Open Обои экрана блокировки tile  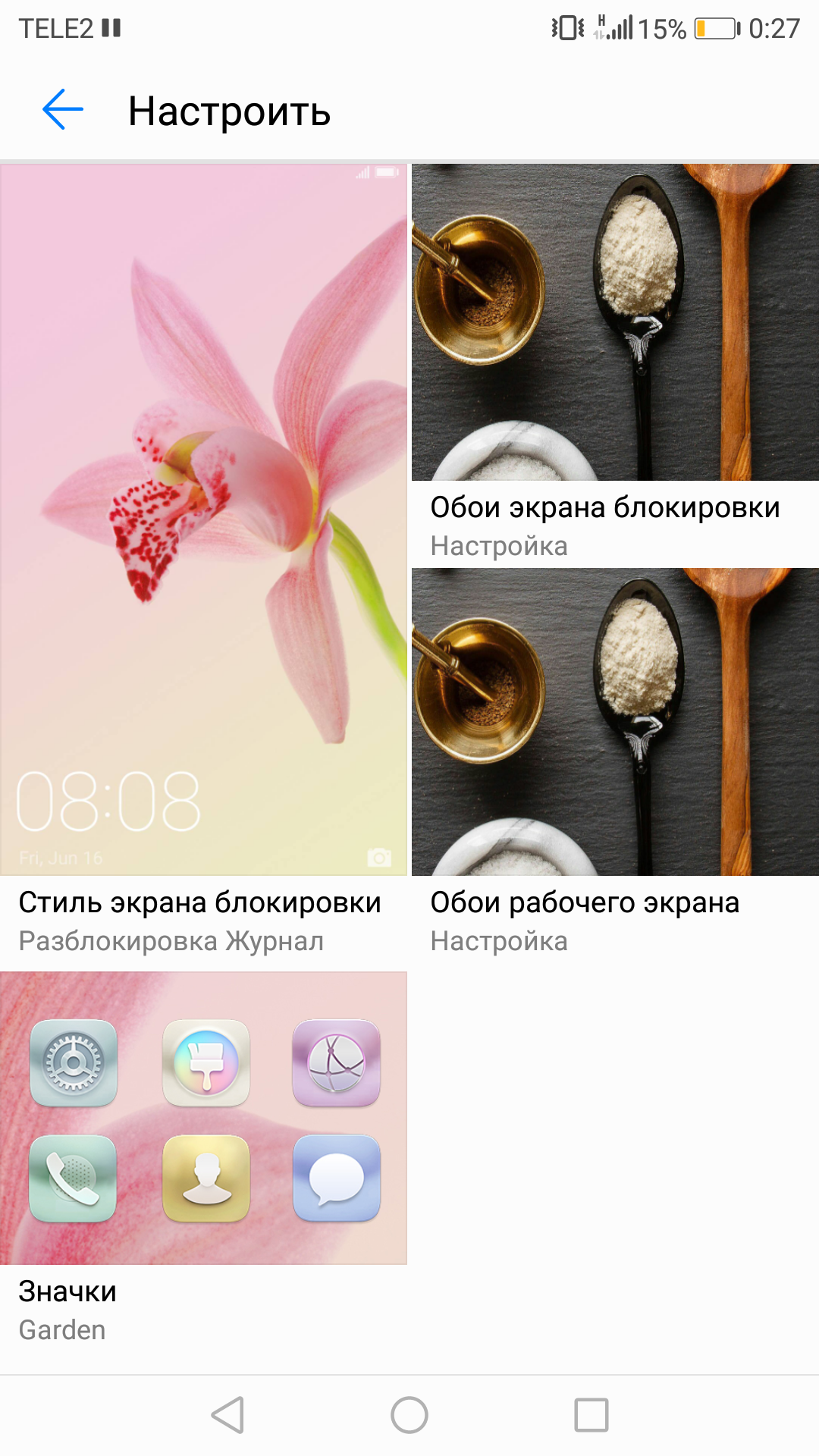pos(615,365)
